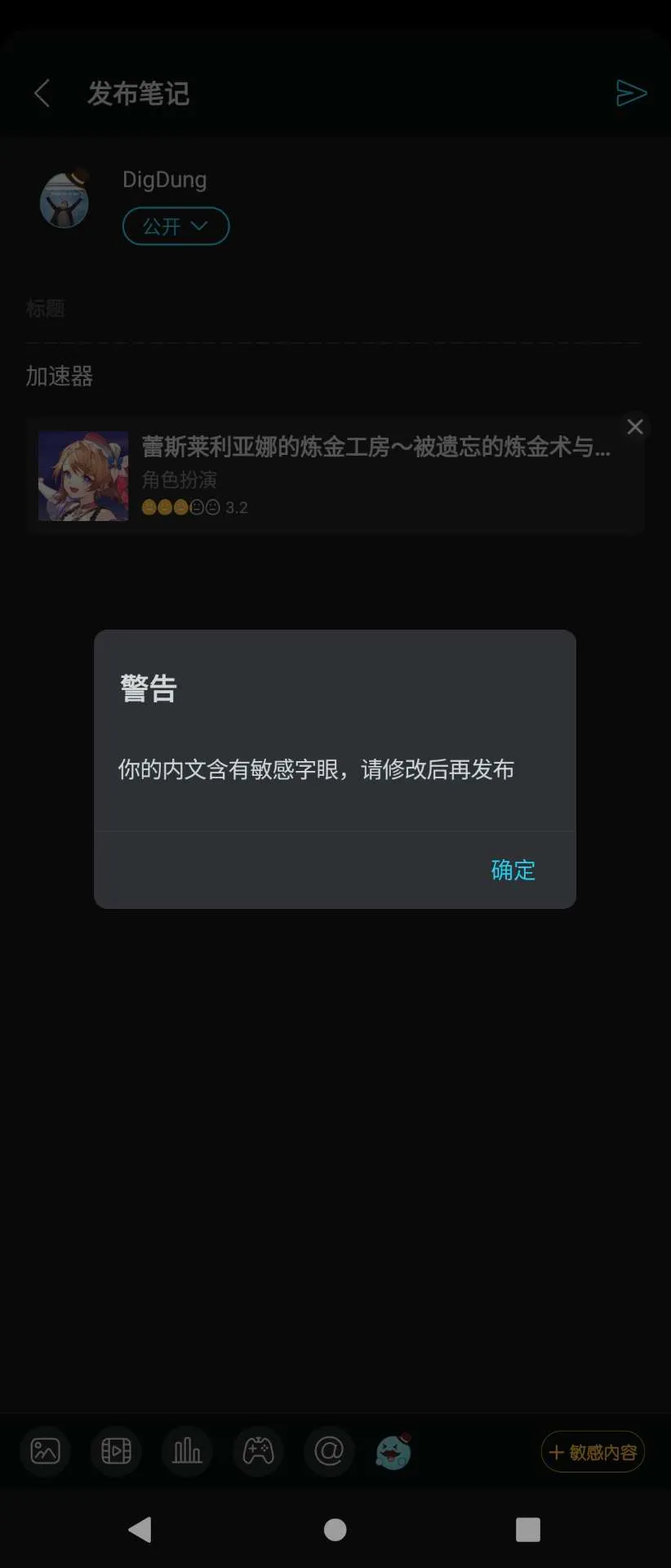
Task: Mention a user with the @ icon
Action: coord(329,1451)
